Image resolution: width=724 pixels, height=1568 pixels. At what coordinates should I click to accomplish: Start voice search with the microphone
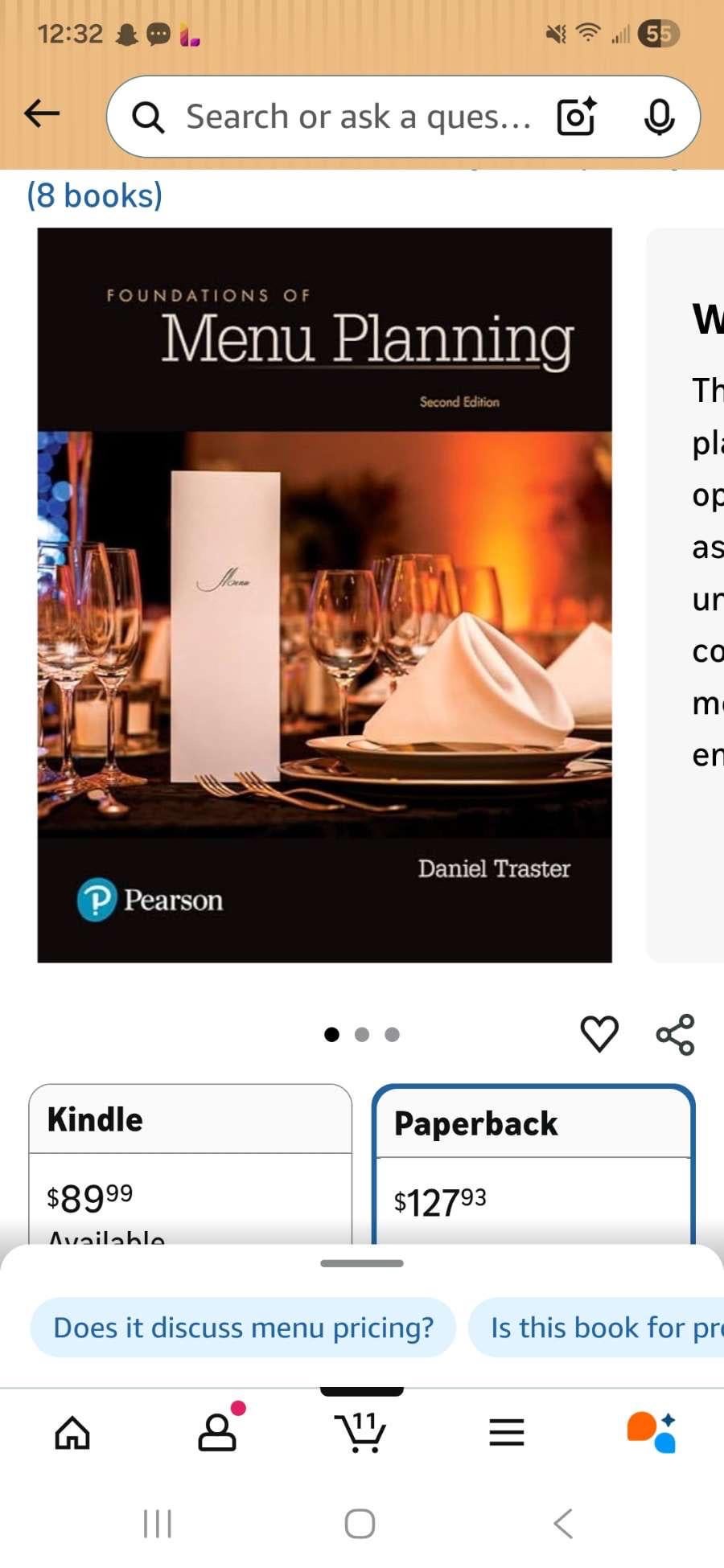click(659, 117)
